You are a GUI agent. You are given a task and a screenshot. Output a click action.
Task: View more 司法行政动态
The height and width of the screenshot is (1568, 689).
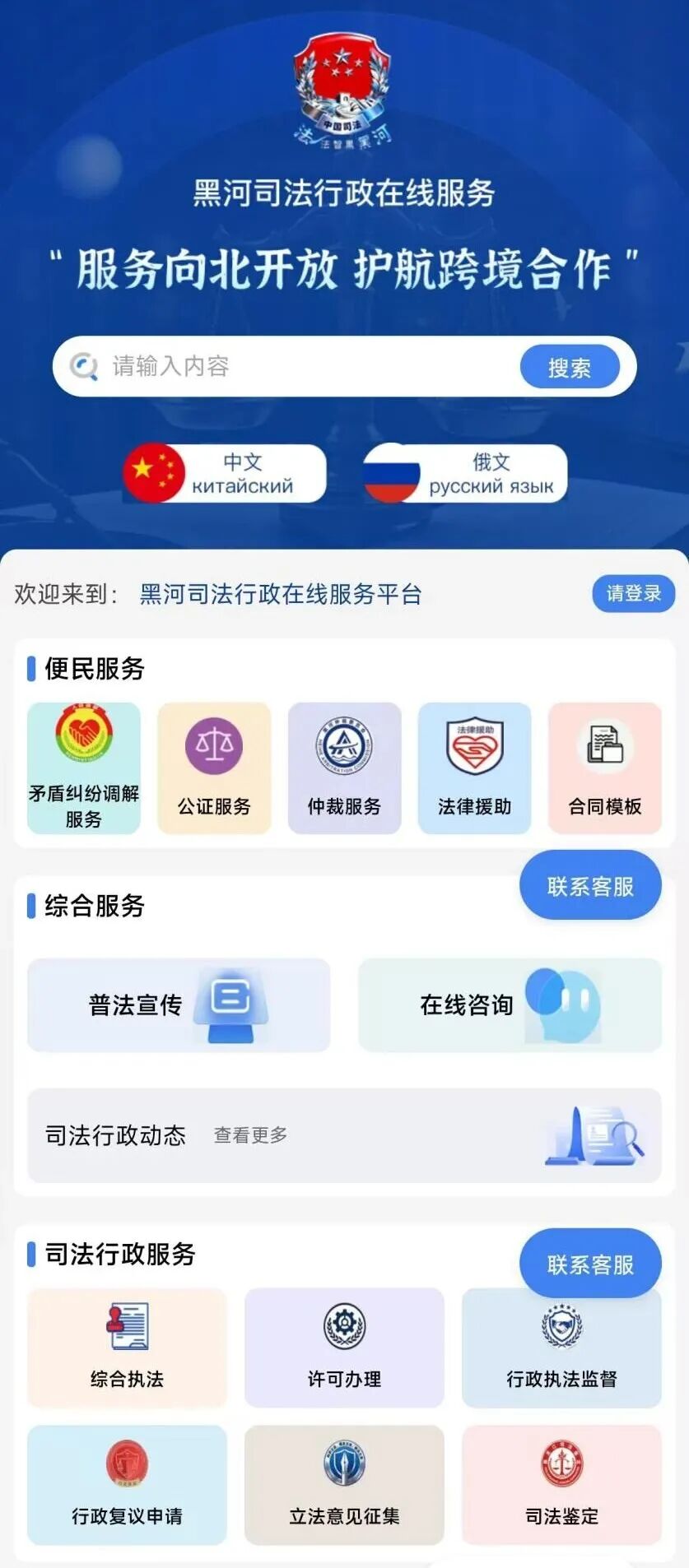pos(250,1135)
